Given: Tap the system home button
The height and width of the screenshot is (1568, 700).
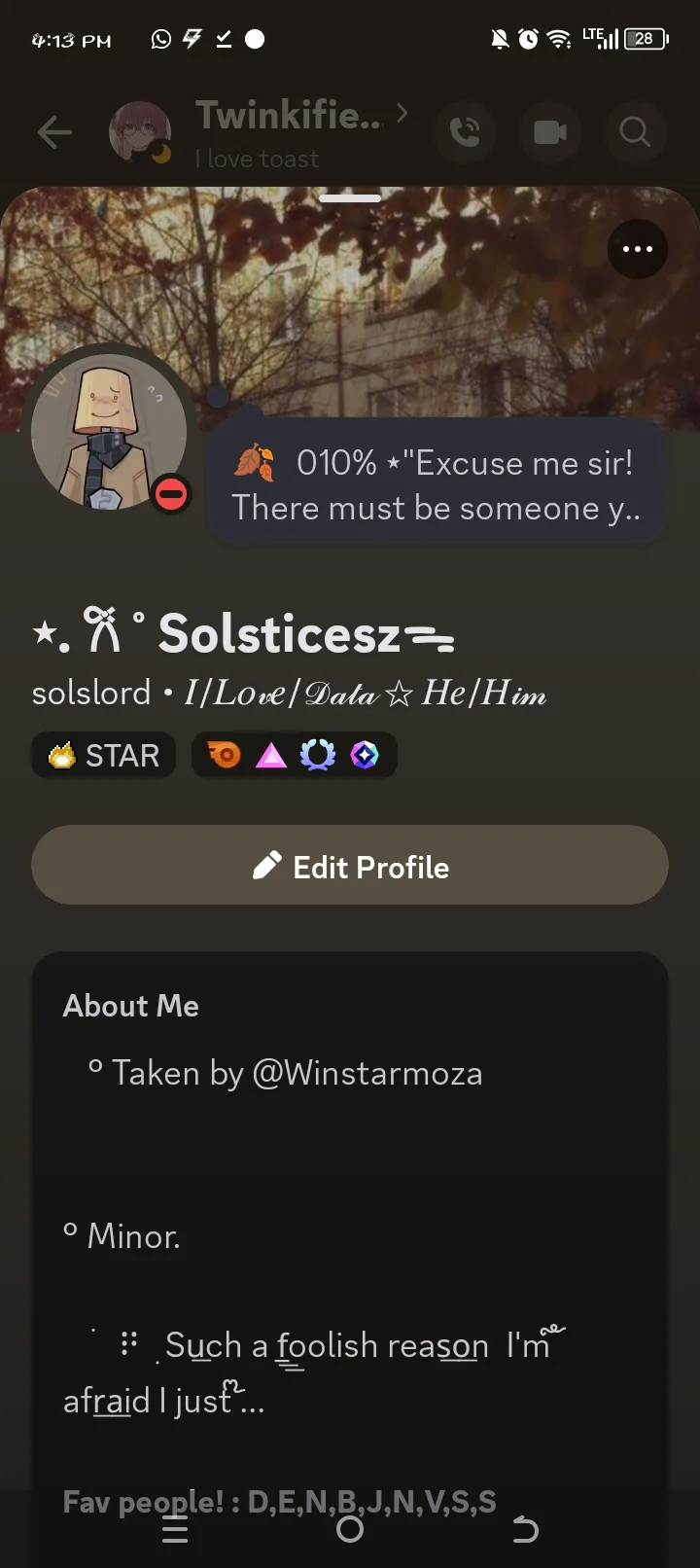Looking at the screenshot, I should [x=350, y=1530].
